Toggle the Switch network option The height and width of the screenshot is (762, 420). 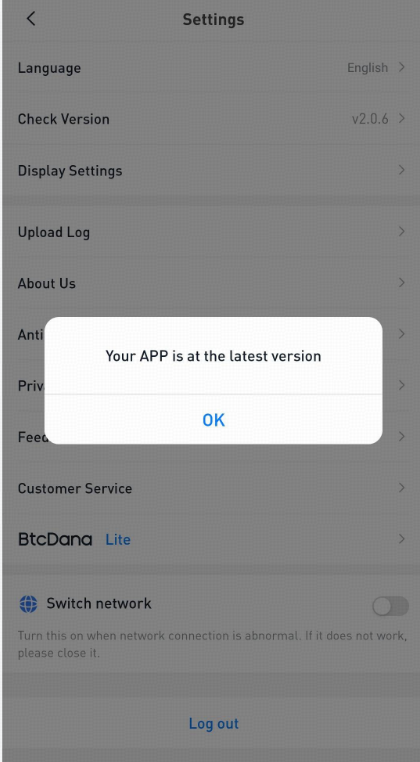tap(390, 606)
